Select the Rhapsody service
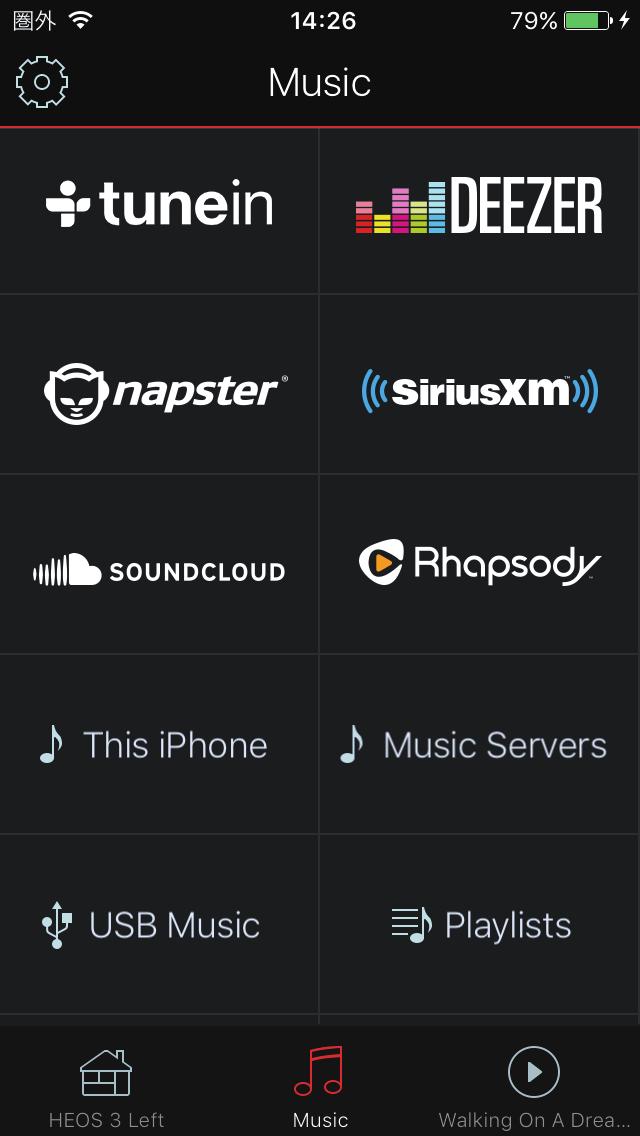 tap(479, 565)
